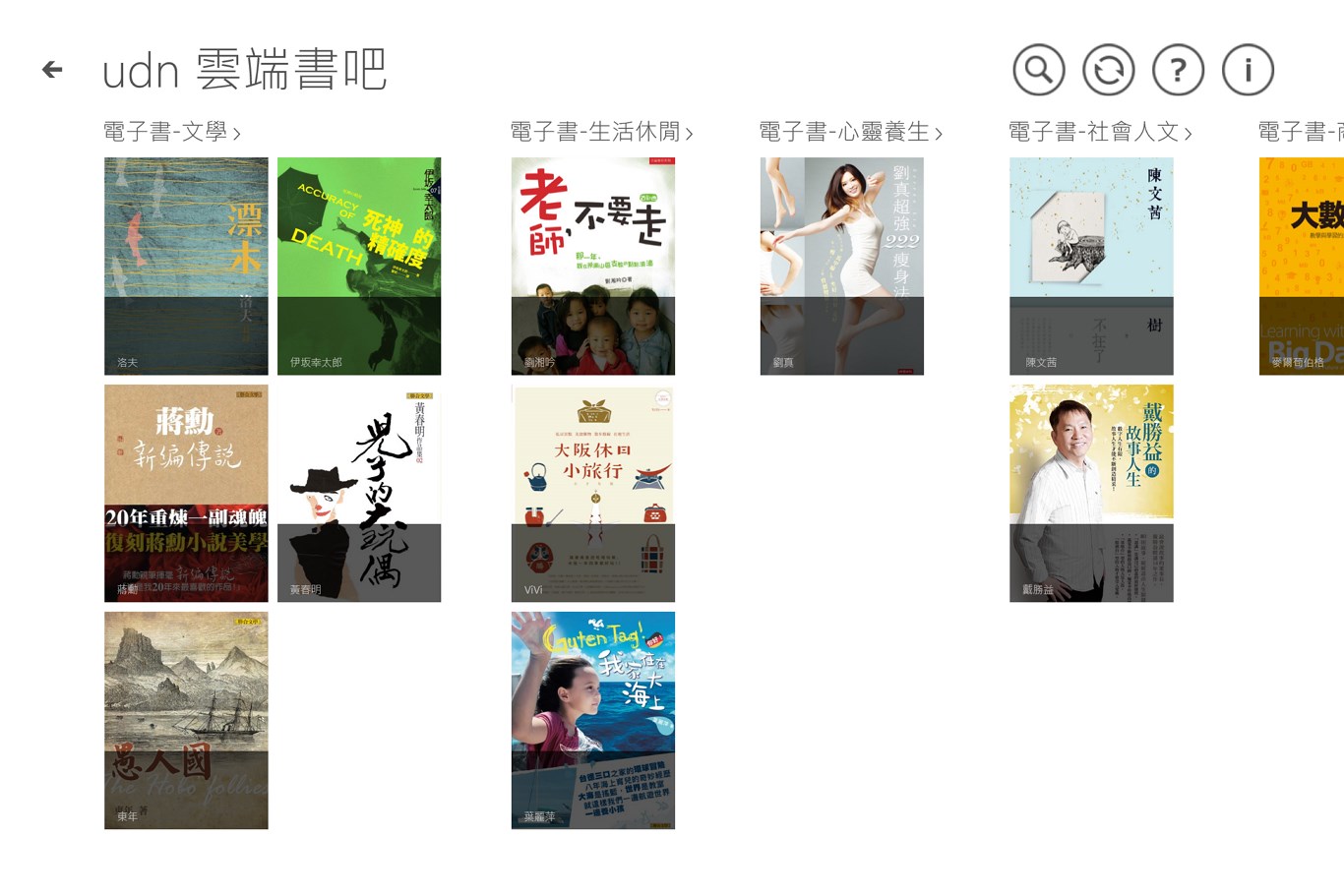Open the book 老師,不要走

(x=593, y=266)
